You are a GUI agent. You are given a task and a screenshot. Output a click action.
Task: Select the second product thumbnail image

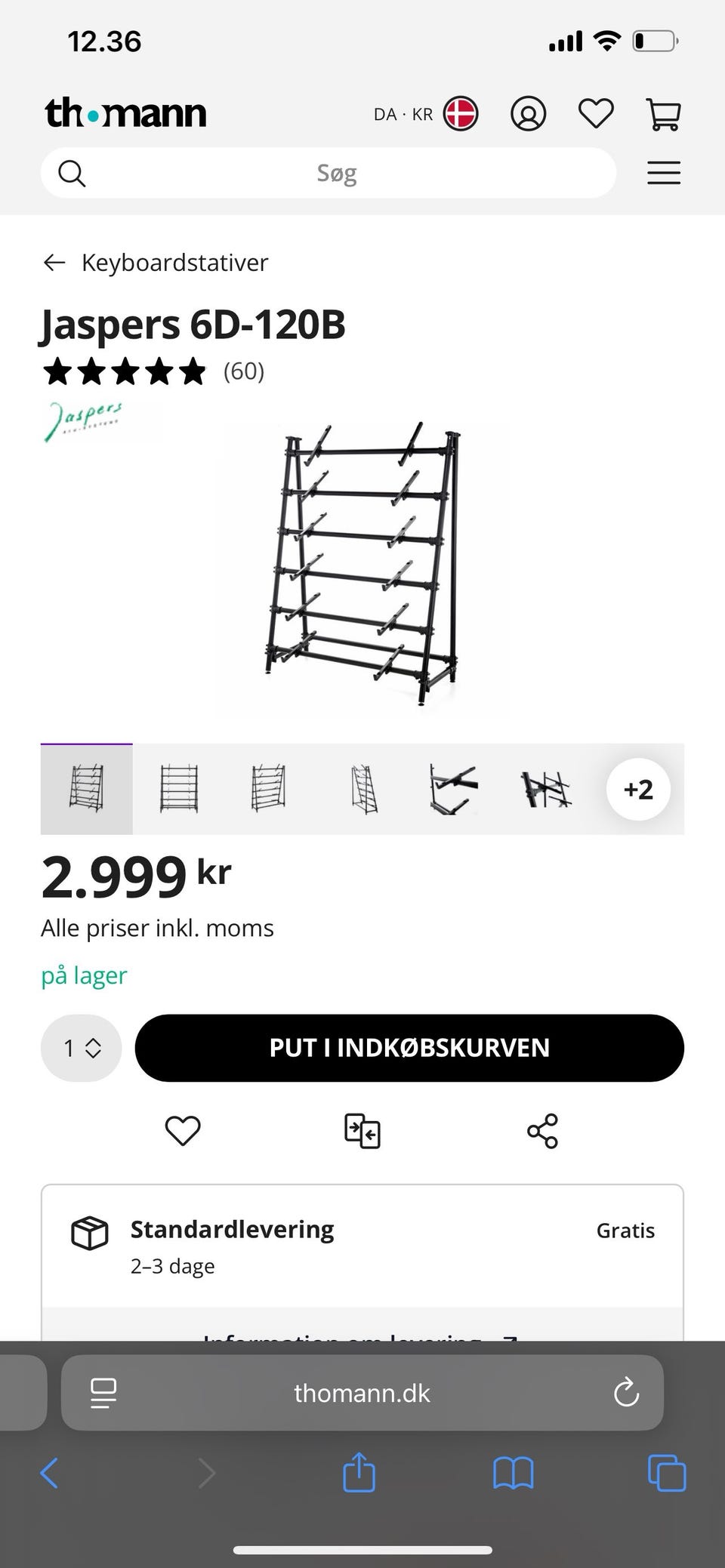pyautogui.click(x=179, y=790)
